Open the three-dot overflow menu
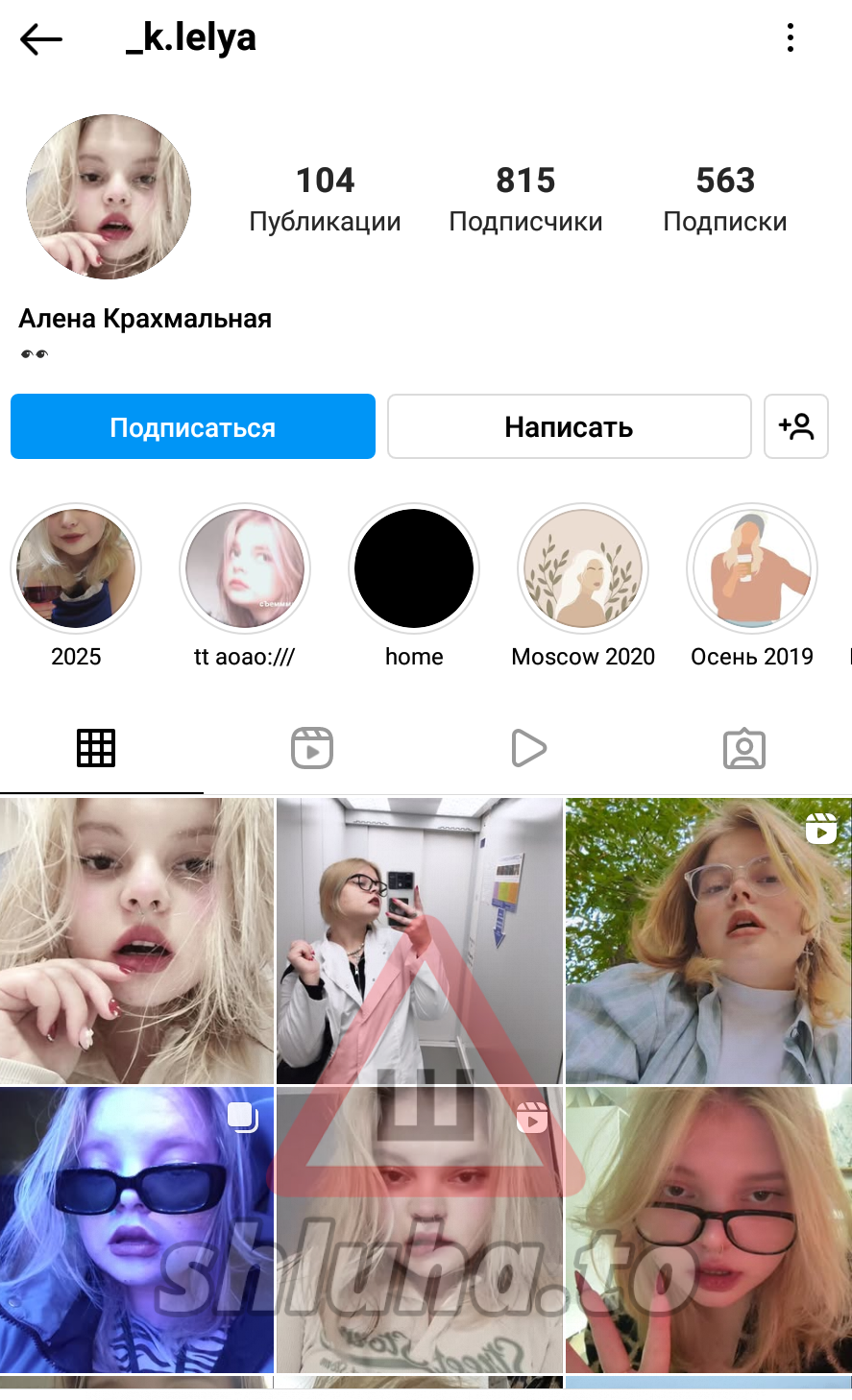 coord(790,38)
